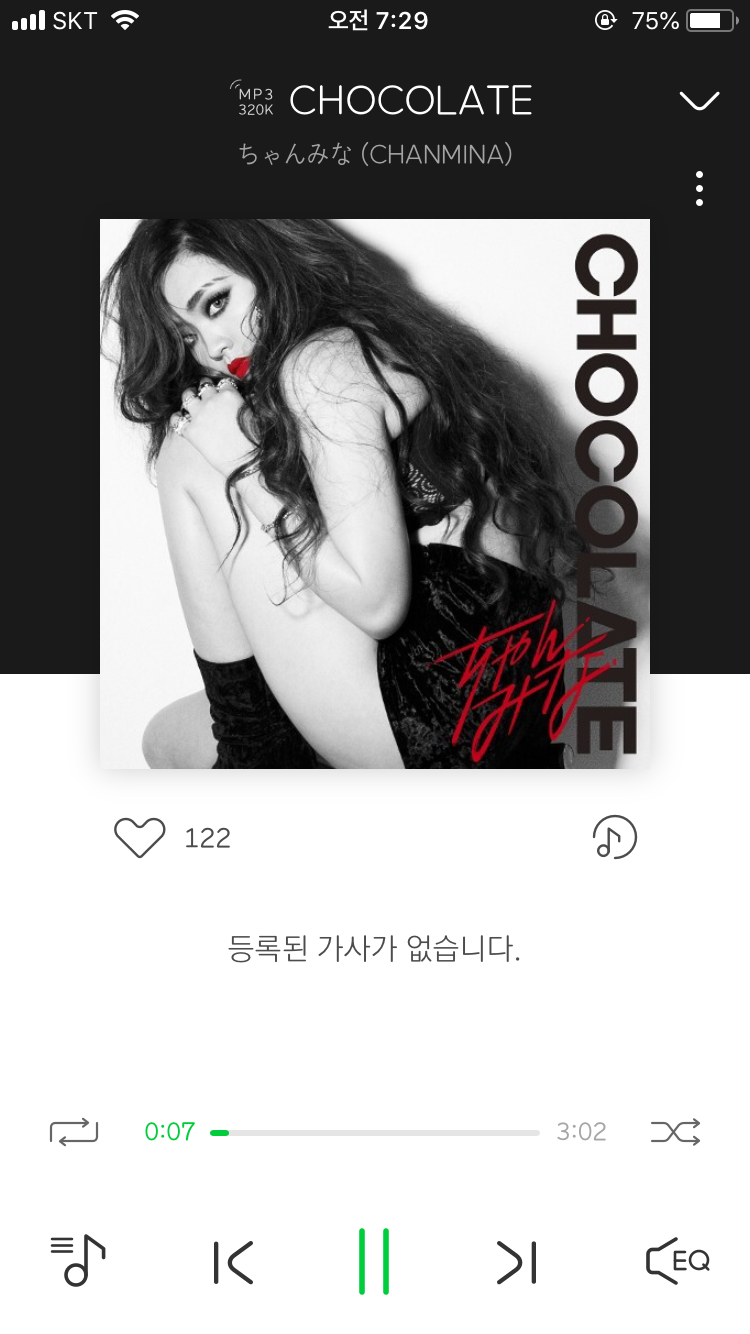
Task: Open artist CHANMINA's page
Action: [375, 155]
